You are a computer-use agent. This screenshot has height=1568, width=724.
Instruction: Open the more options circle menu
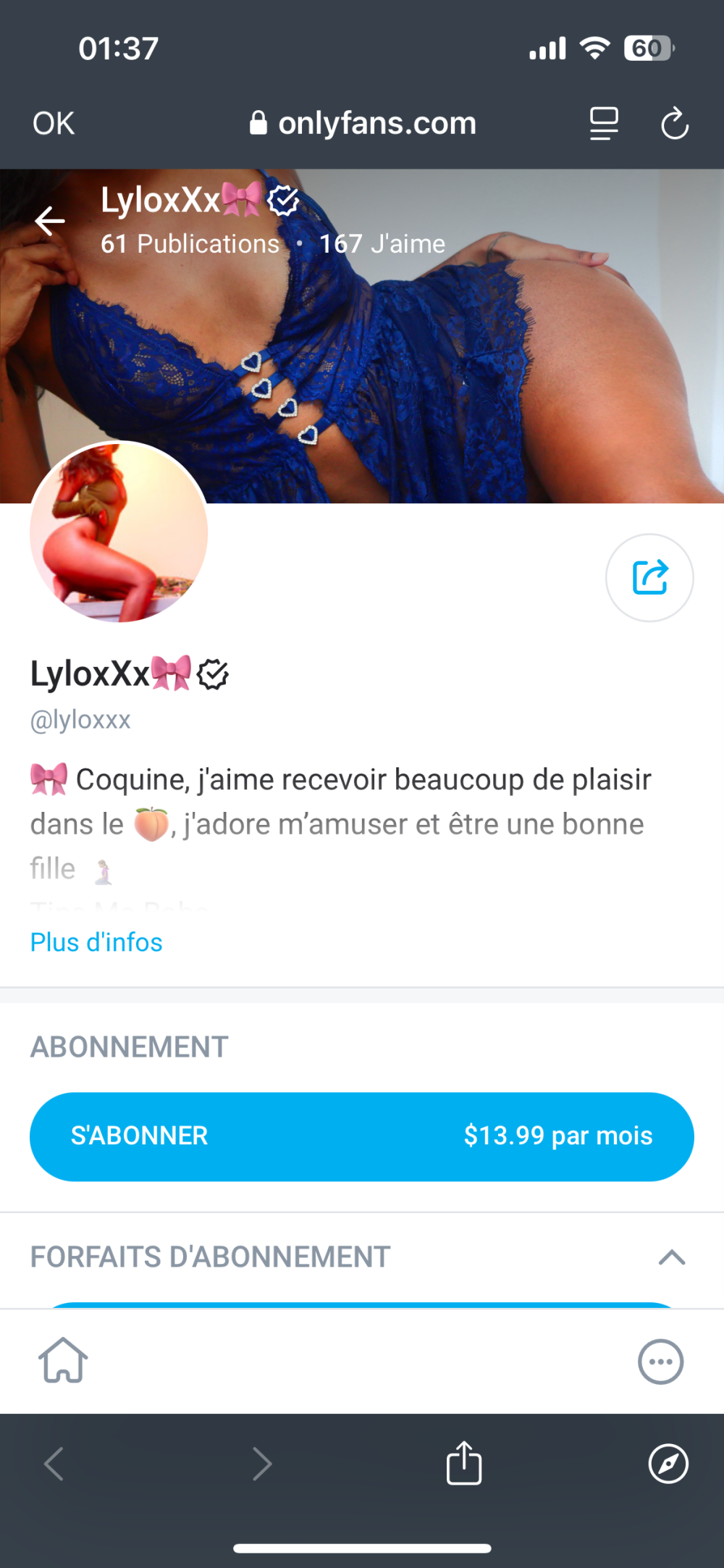[x=660, y=1362]
